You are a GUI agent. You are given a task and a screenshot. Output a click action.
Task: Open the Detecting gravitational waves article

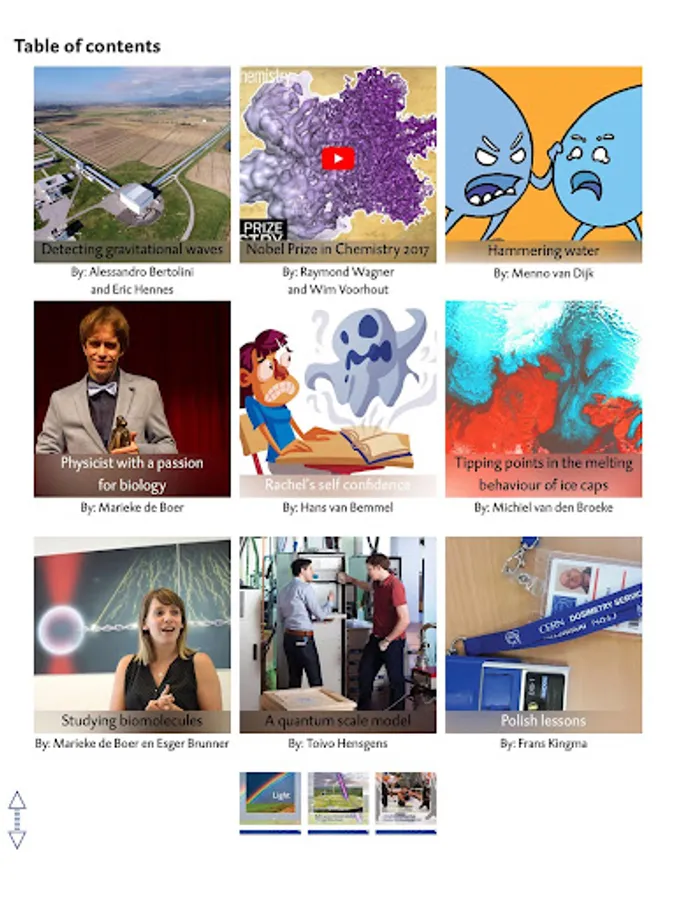tap(132, 164)
